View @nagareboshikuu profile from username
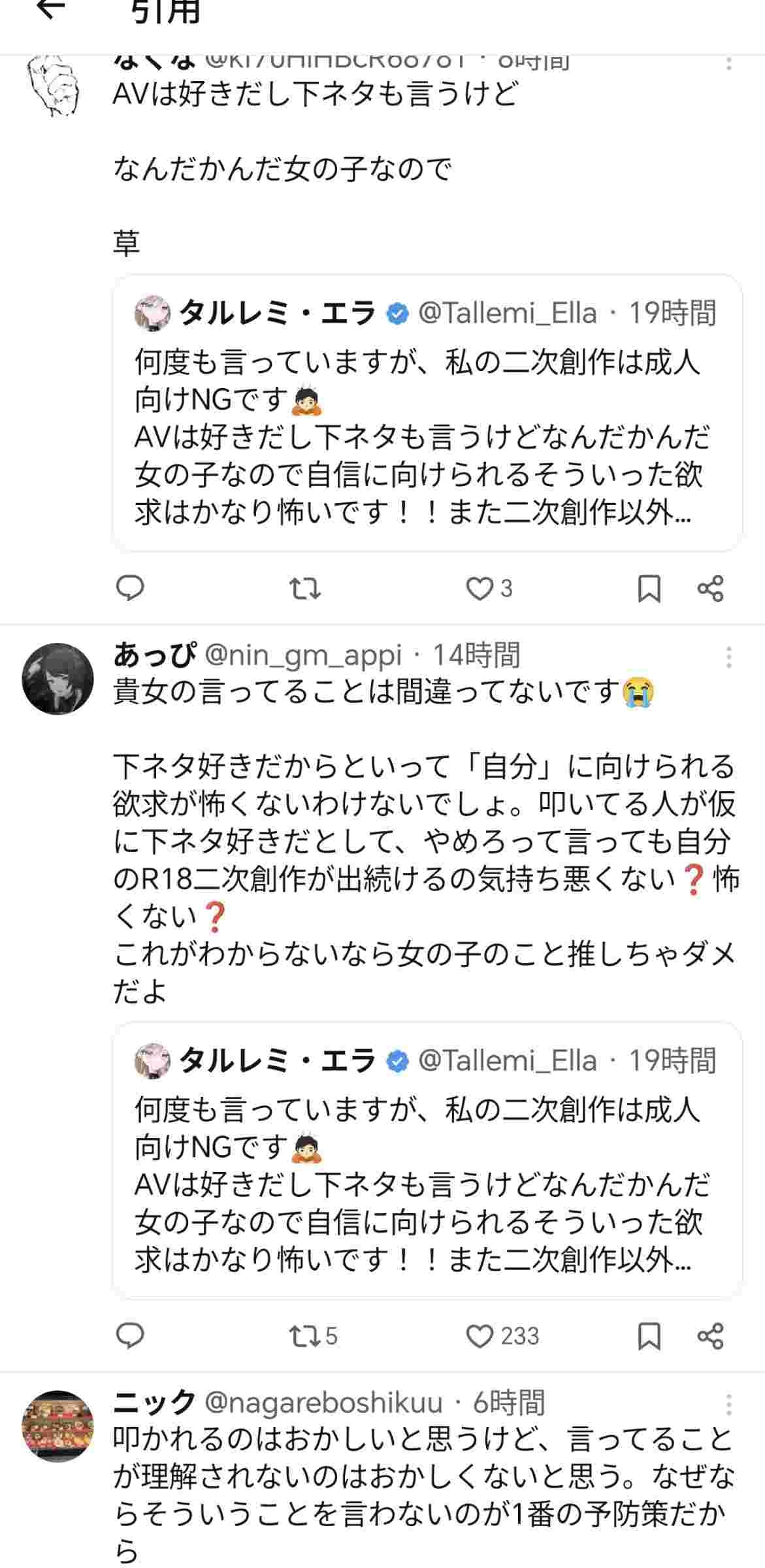765x1568 pixels. point(323,1403)
